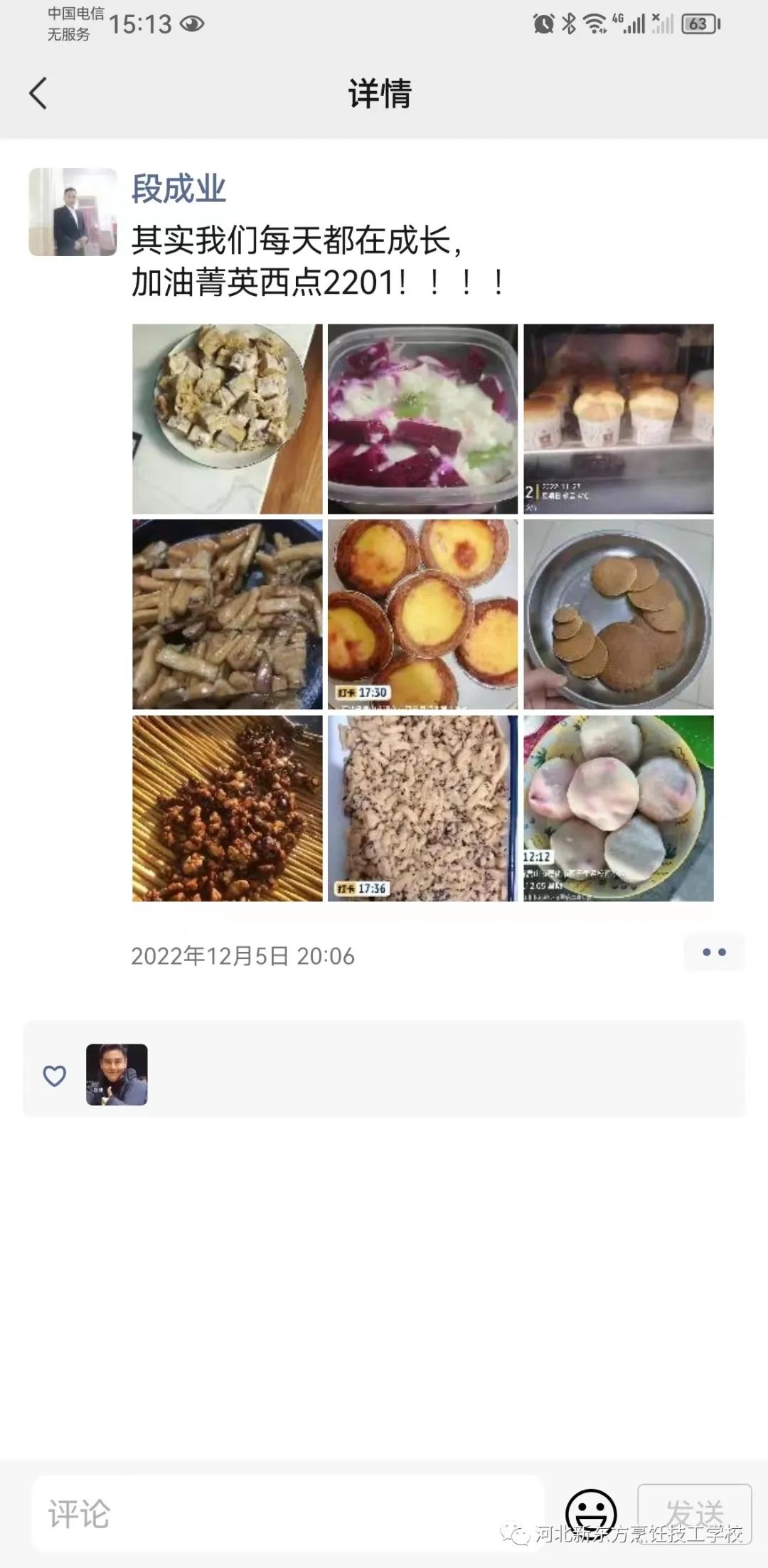The height and width of the screenshot is (1568, 768).
Task: Open the liker's avatar next to heart
Action: [117, 1074]
